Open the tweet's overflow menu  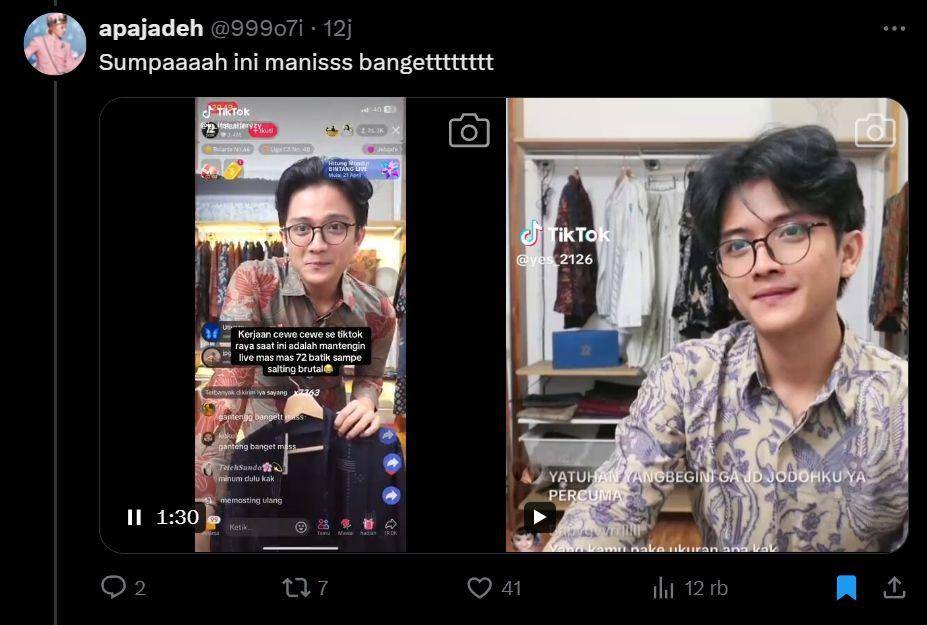click(x=893, y=29)
